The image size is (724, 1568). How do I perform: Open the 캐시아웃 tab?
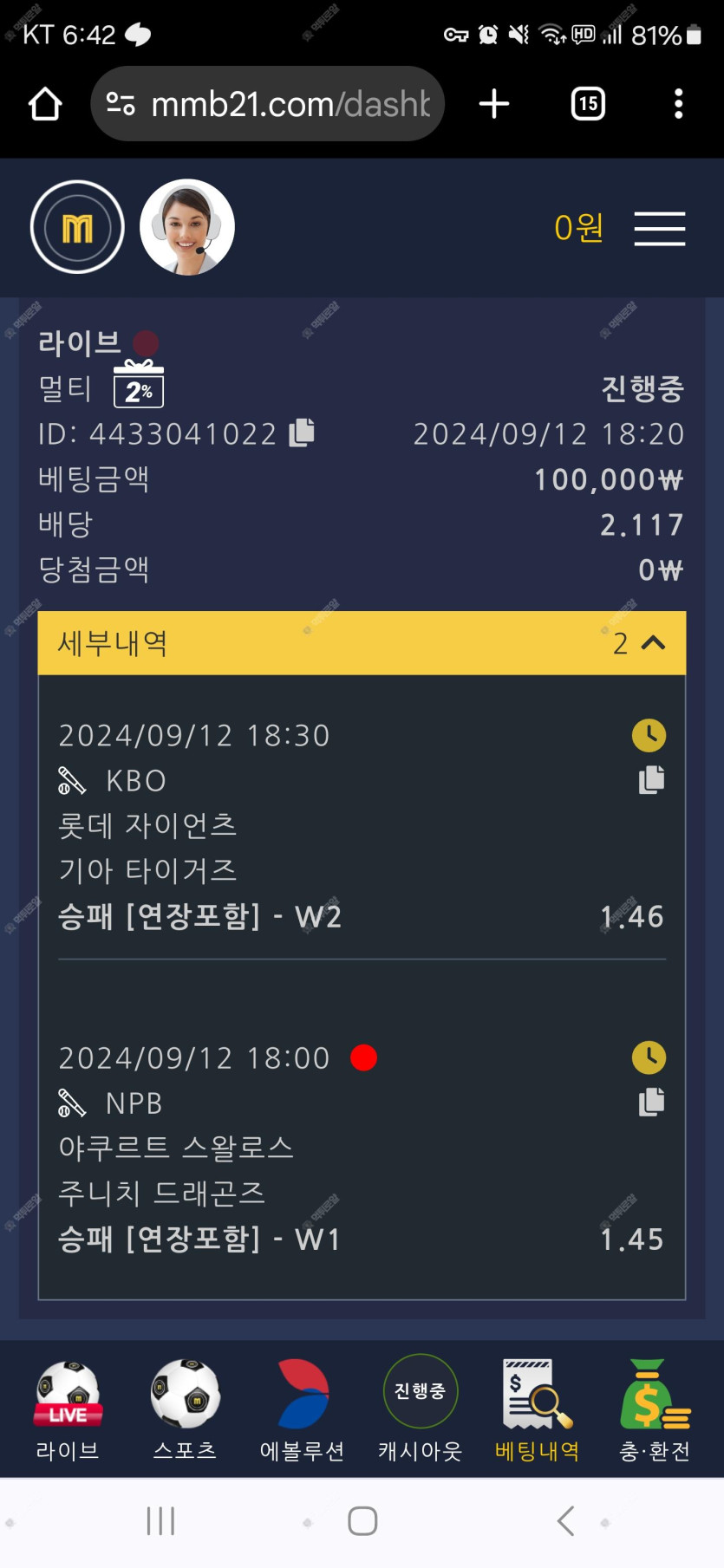pos(421,1410)
